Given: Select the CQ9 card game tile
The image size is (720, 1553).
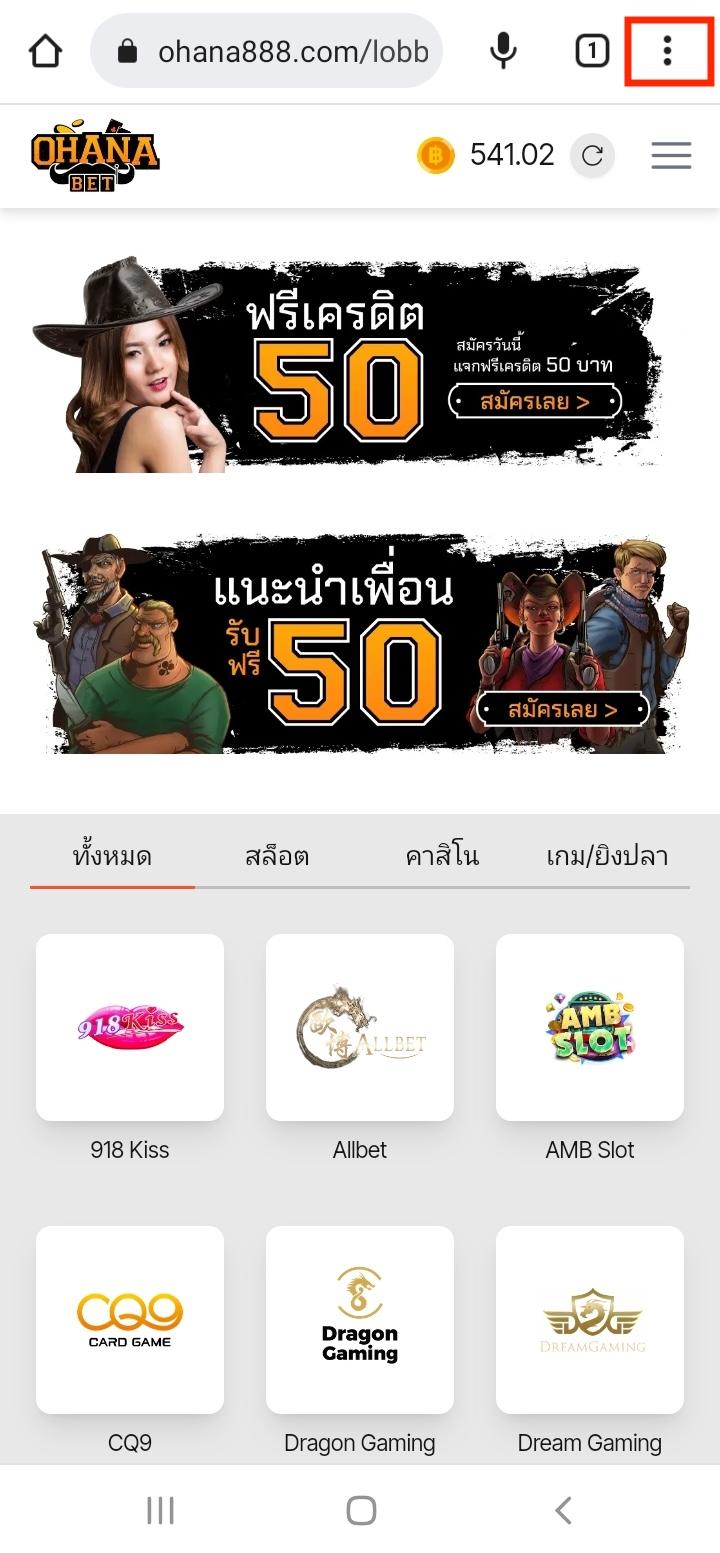Looking at the screenshot, I should (x=130, y=1319).
